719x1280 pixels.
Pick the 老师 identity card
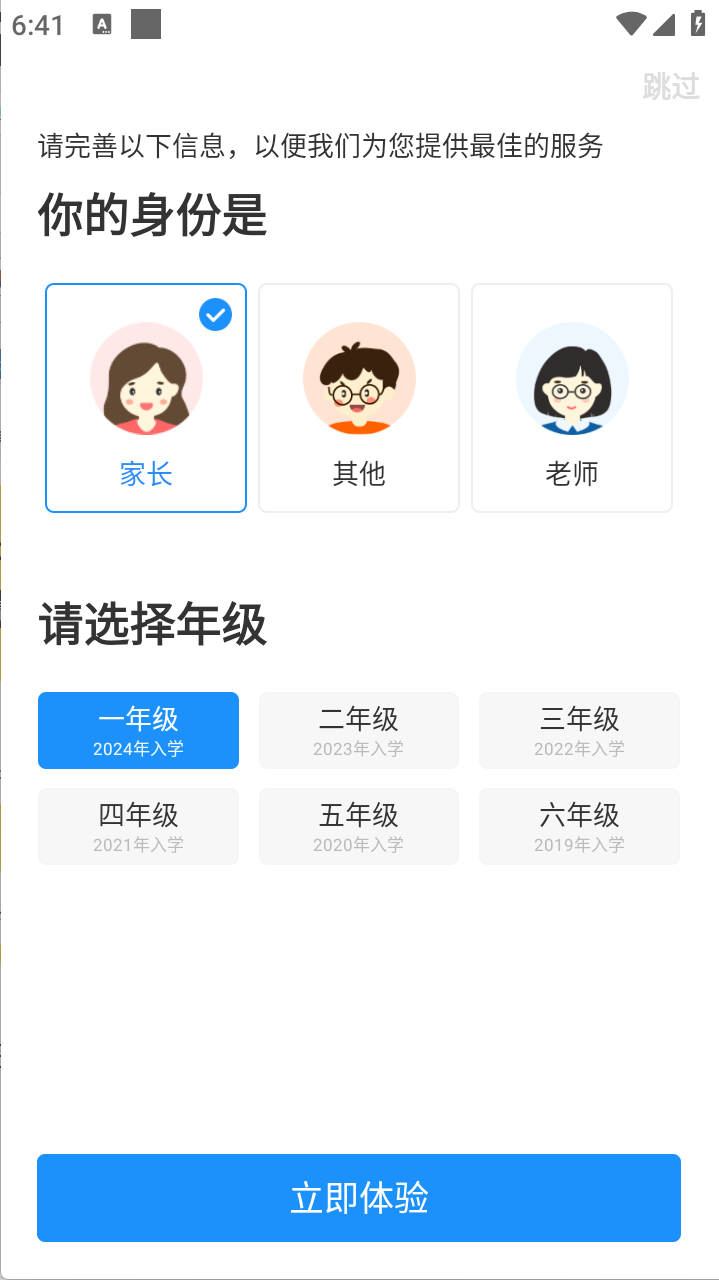(x=572, y=398)
